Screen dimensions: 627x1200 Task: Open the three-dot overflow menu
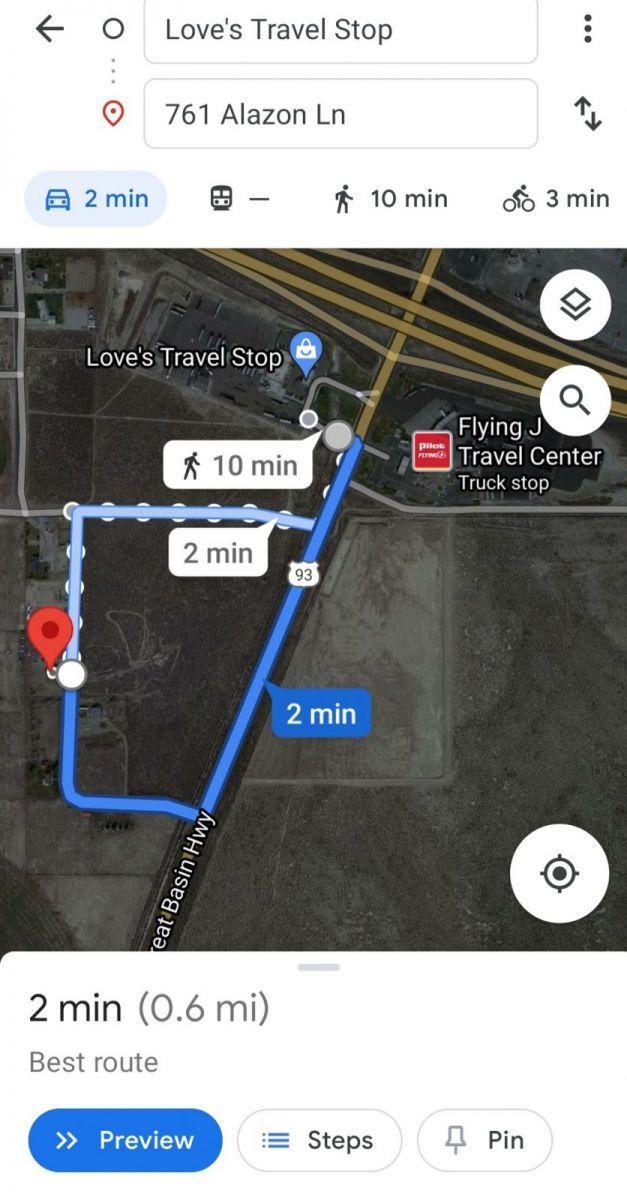point(588,29)
